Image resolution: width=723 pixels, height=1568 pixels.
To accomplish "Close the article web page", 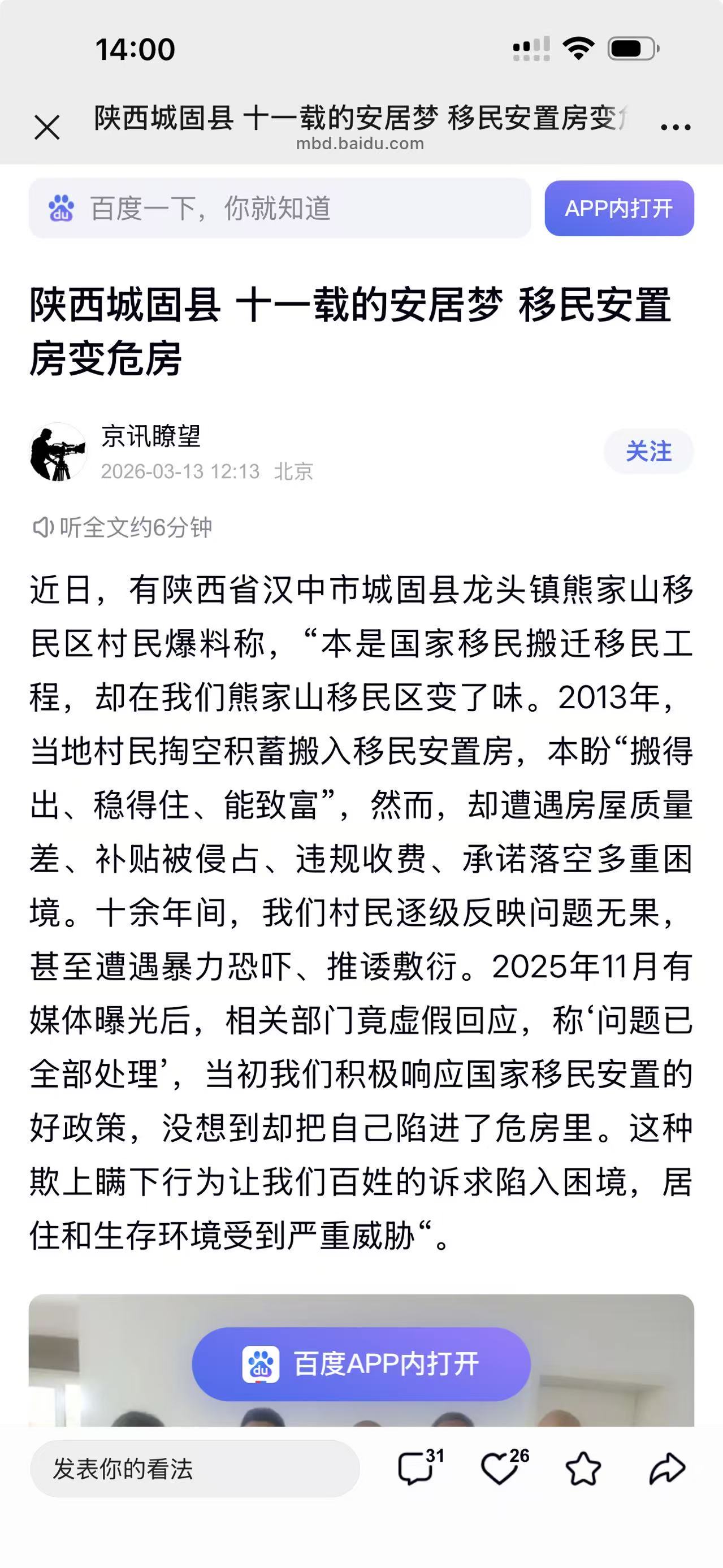I will coord(47,128).
